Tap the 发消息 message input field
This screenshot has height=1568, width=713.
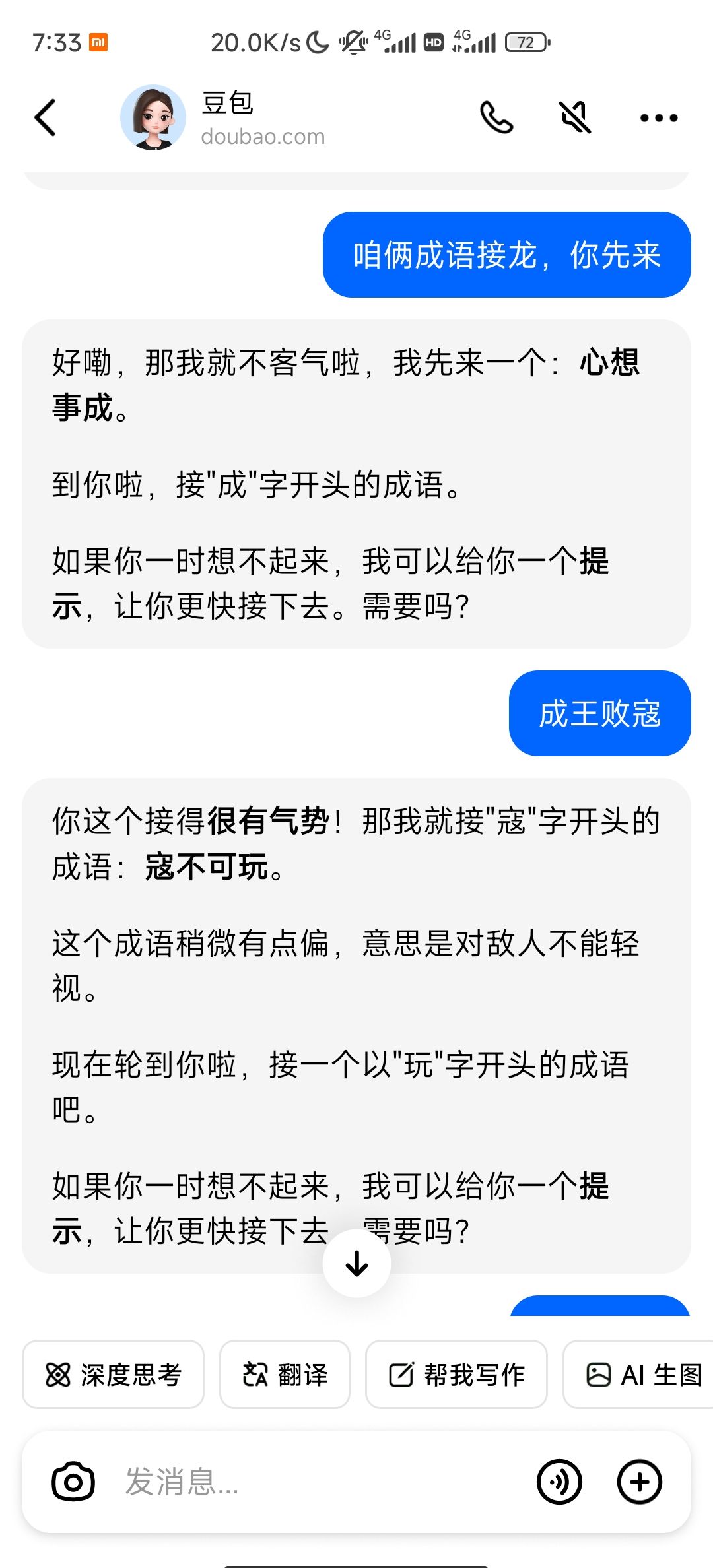297,1482
